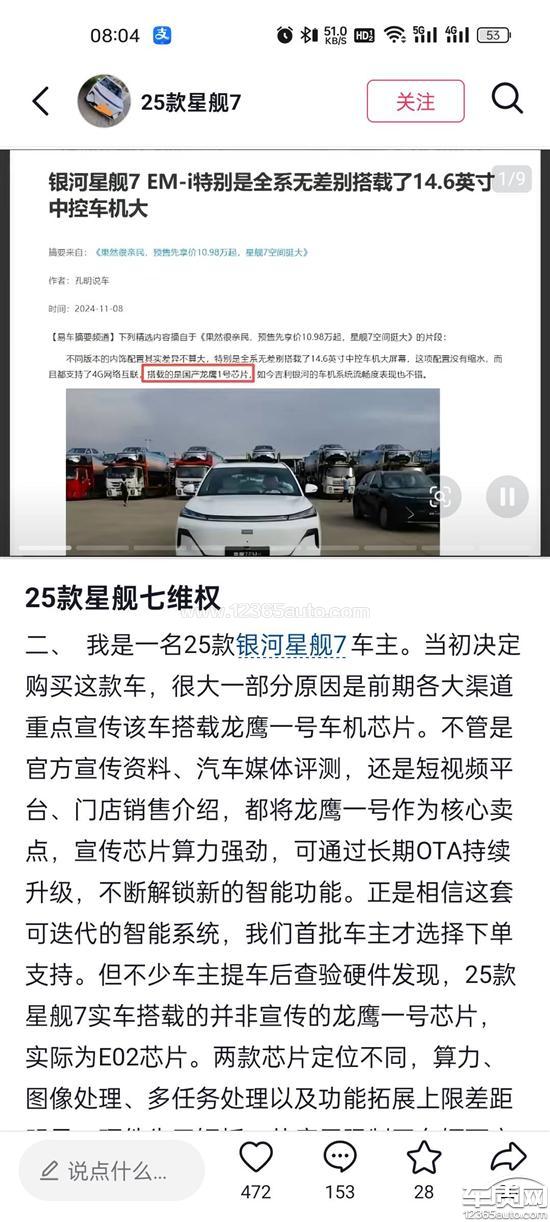Pause the slideshow playback
Screen dimensions: 550x1222
pos(507,496)
